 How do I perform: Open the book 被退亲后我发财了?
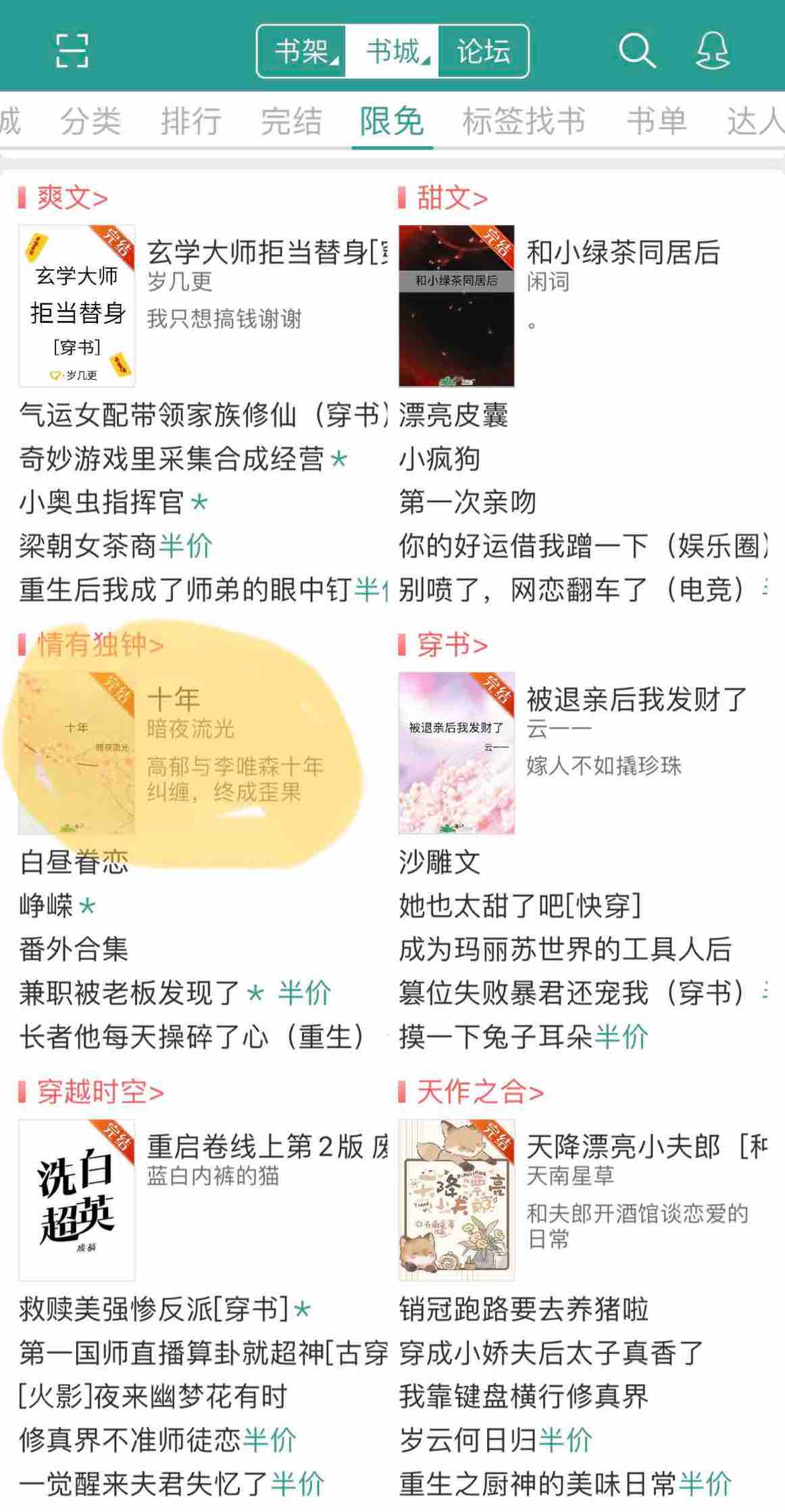tap(636, 700)
